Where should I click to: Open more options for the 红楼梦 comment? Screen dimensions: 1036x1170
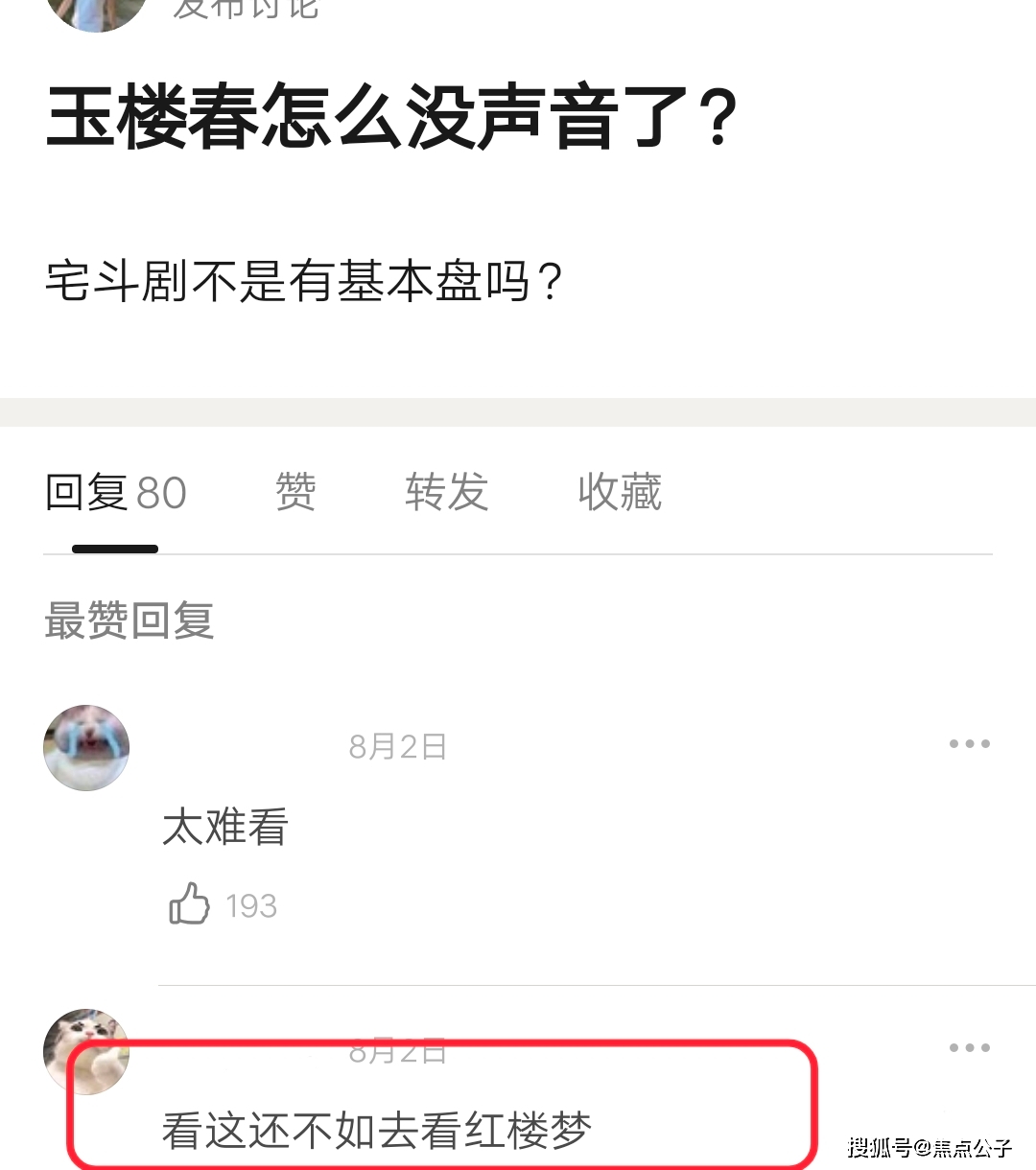[969, 1048]
